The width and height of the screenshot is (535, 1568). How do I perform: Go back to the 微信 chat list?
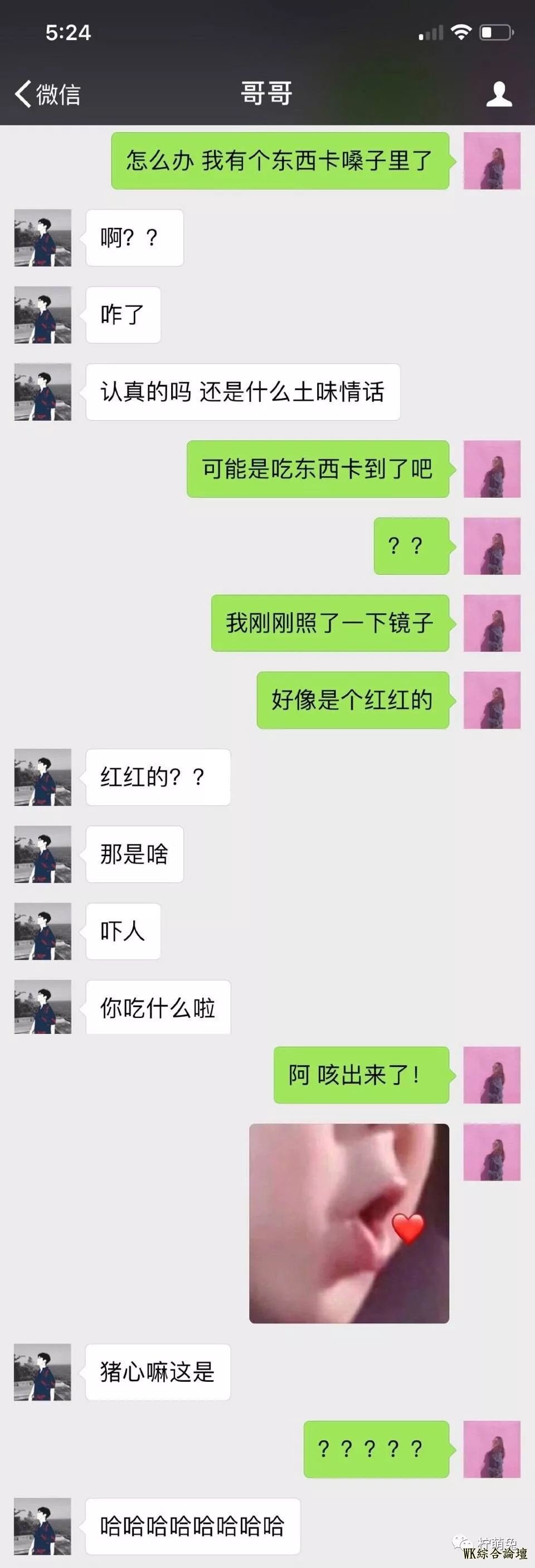pyautogui.click(x=47, y=94)
